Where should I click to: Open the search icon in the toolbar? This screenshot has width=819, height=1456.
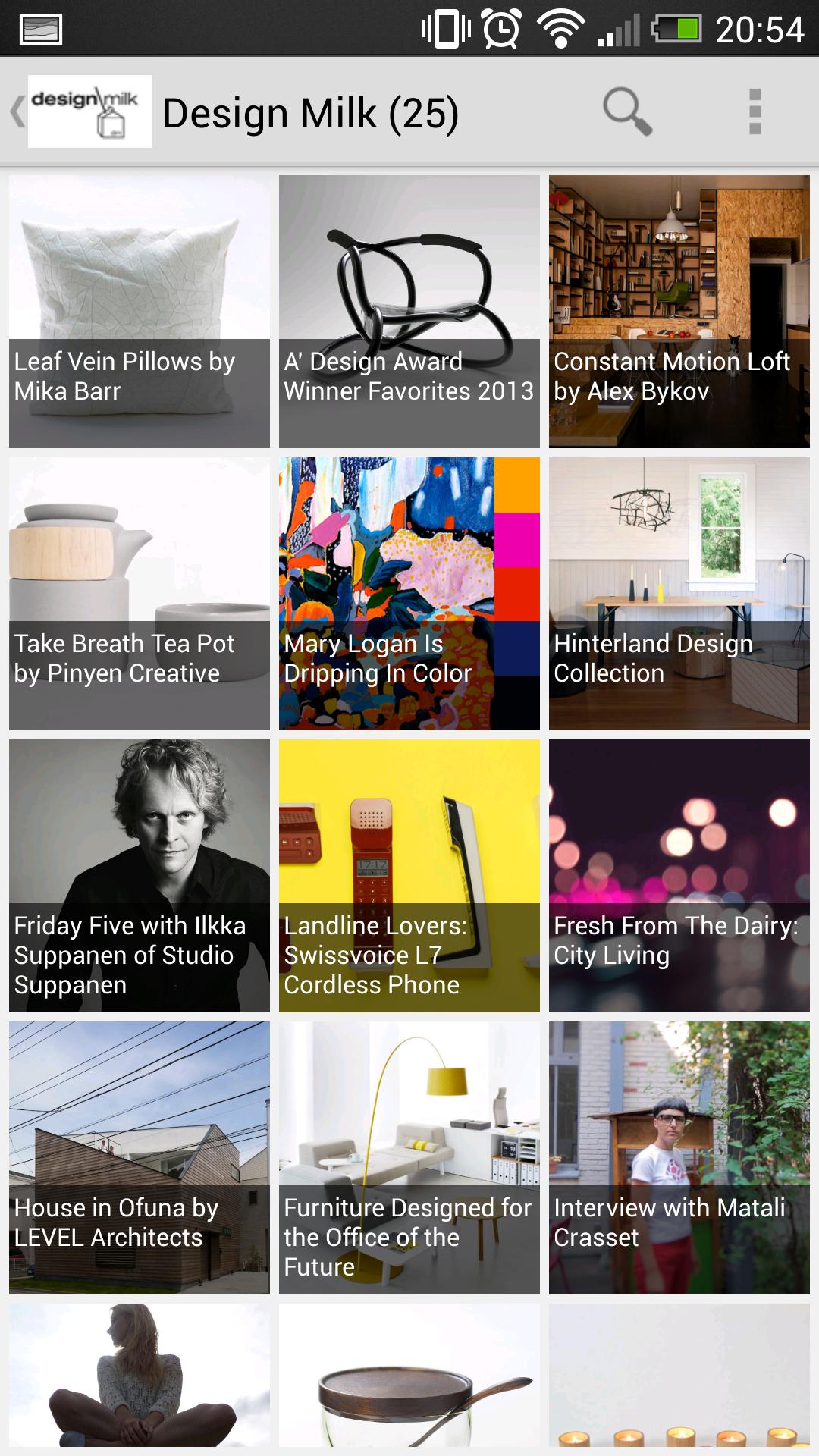click(x=626, y=114)
